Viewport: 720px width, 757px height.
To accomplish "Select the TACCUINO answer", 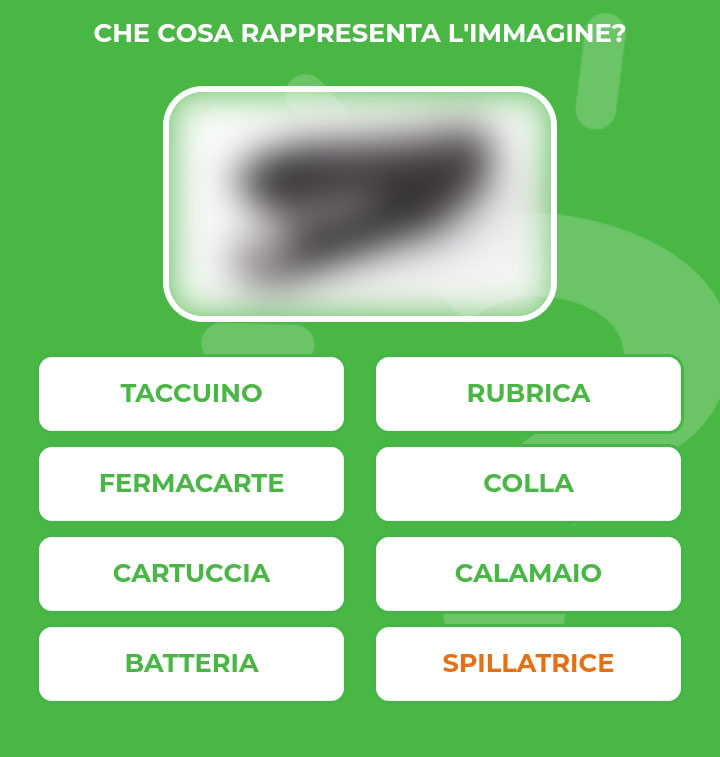I will click(191, 394).
